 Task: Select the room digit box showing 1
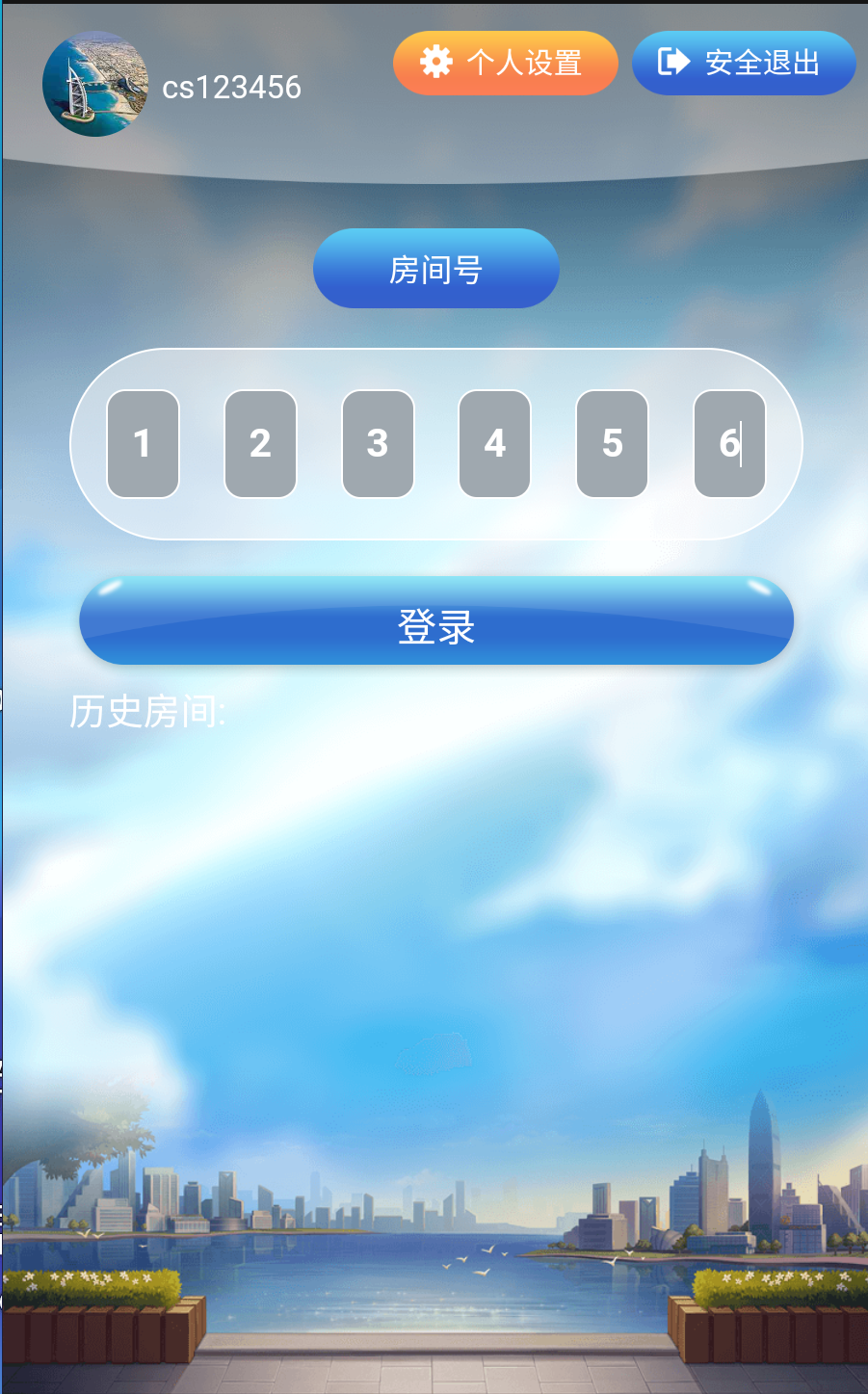pos(143,444)
